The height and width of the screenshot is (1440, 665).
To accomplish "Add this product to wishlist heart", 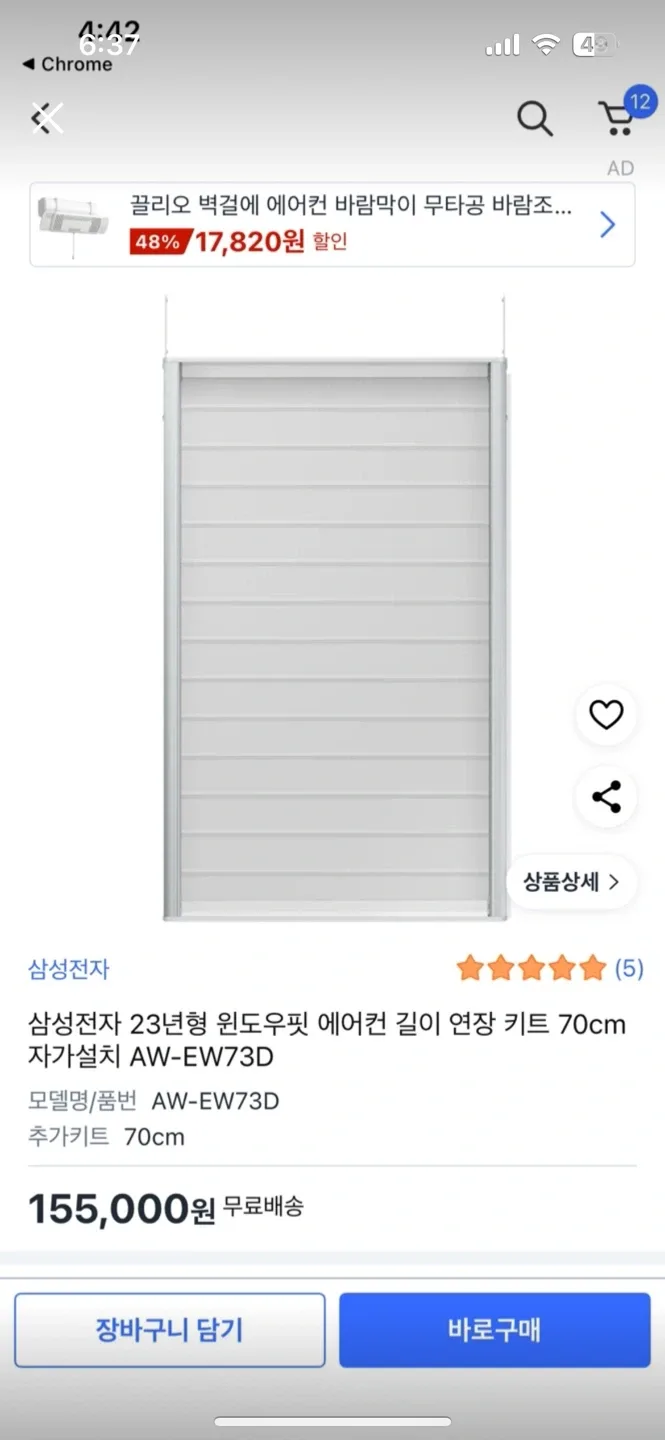I will coord(606,714).
